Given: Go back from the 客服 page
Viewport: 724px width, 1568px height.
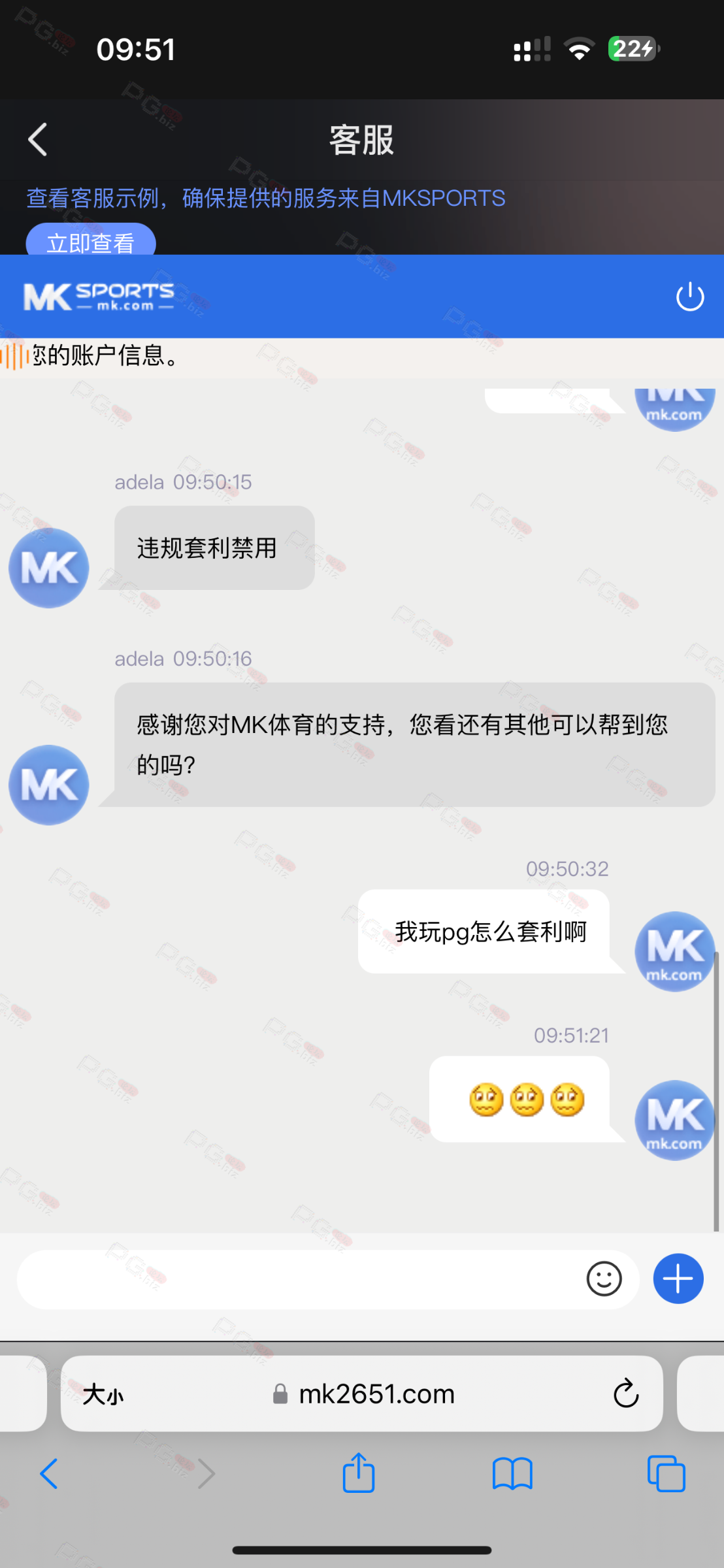Looking at the screenshot, I should [38, 139].
